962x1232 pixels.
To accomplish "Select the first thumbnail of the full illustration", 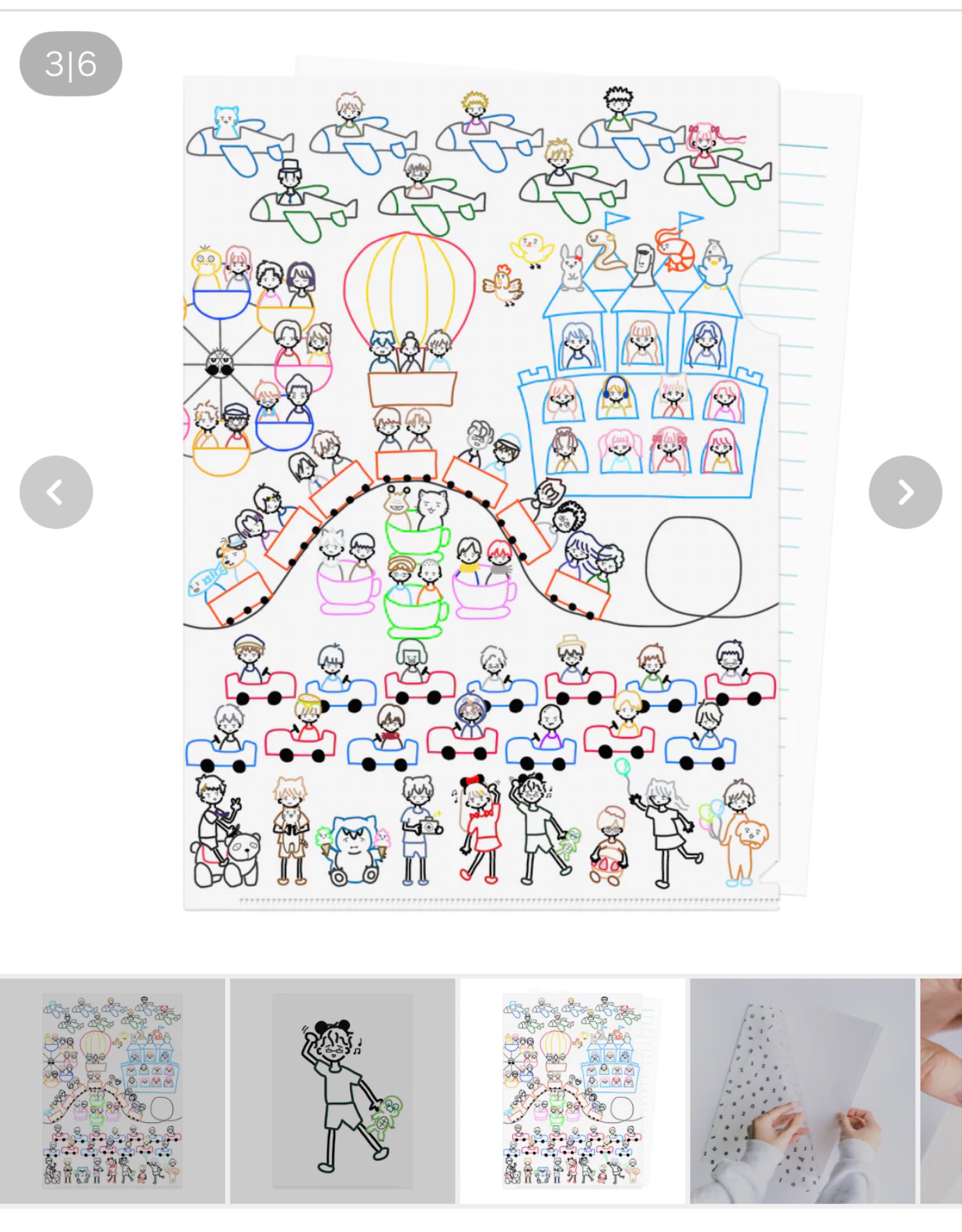I will tap(112, 1091).
